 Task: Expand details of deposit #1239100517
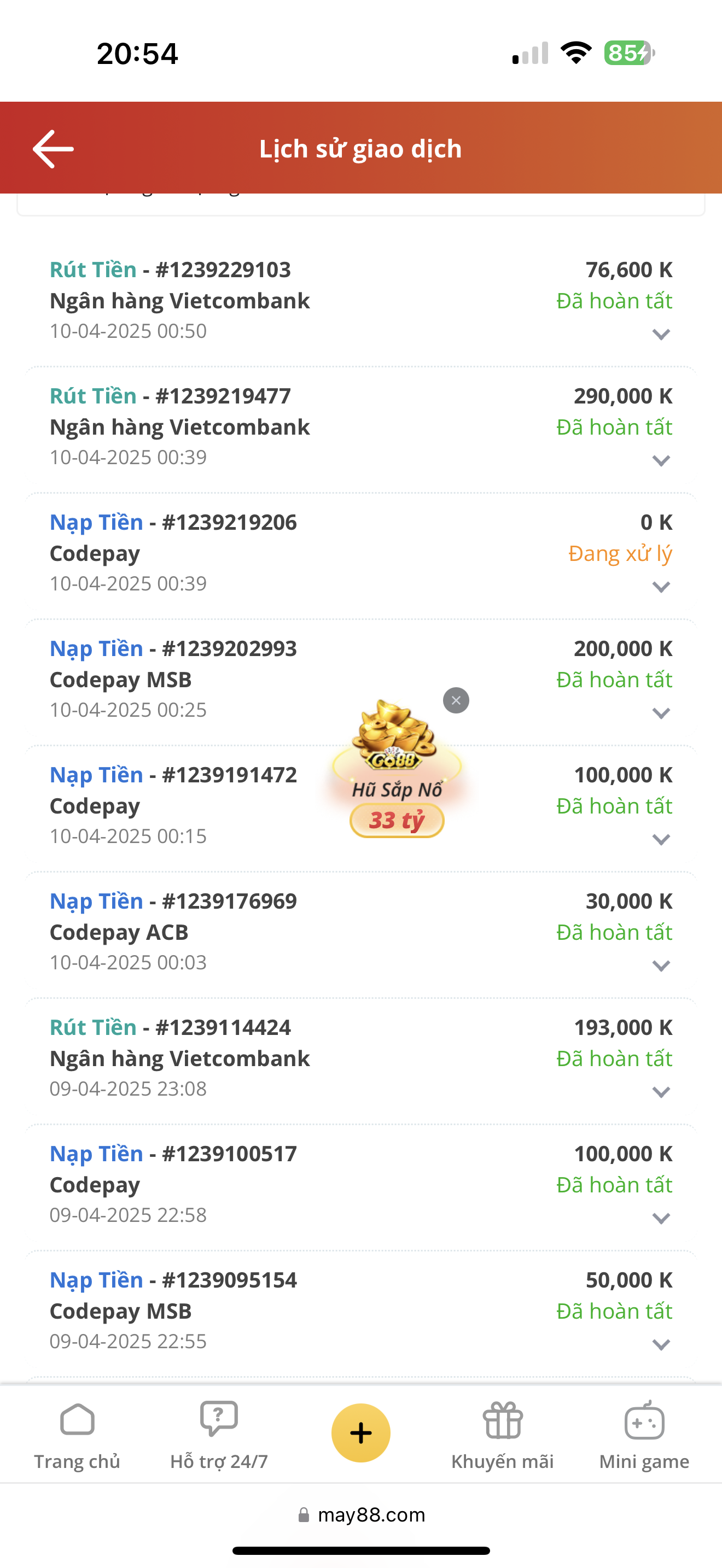click(661, 1218)
